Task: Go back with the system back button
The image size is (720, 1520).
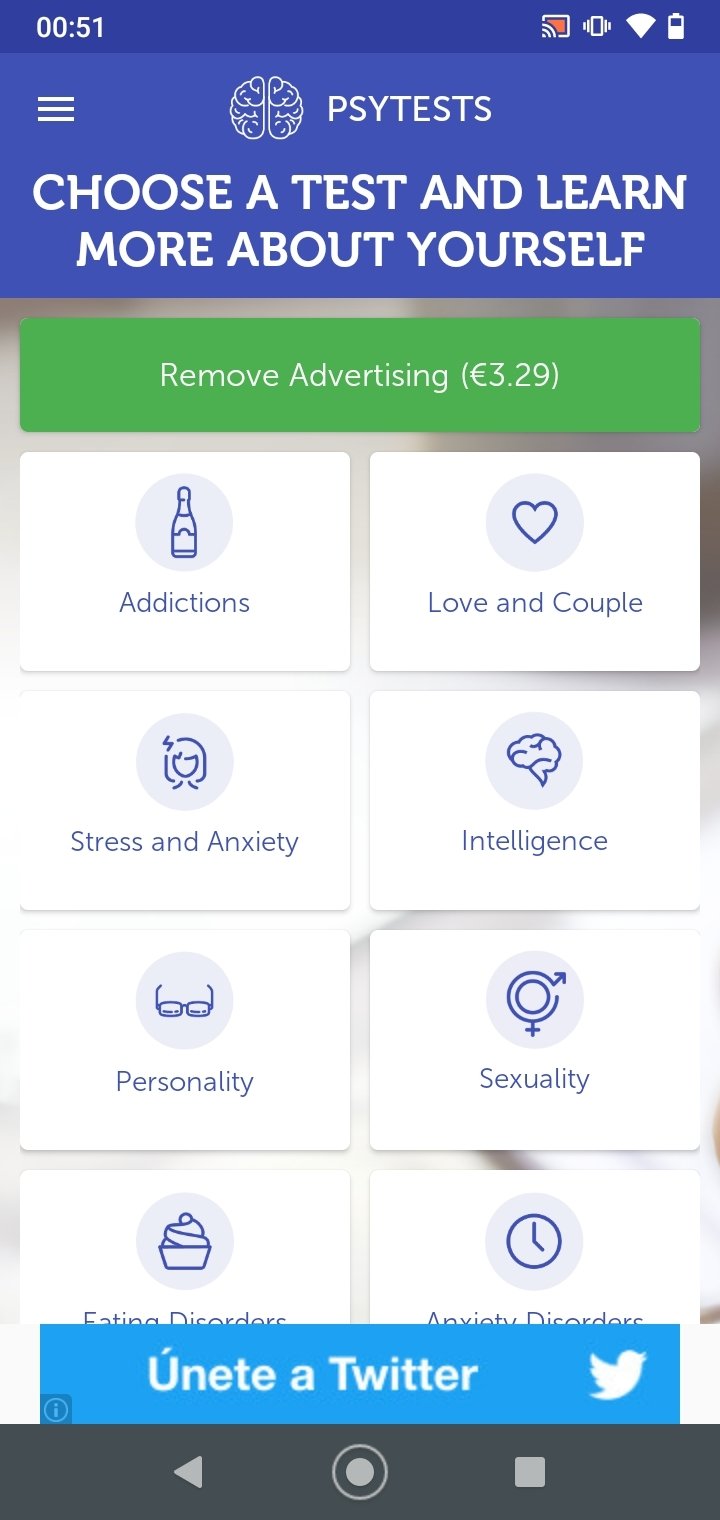Action: 188,1472
